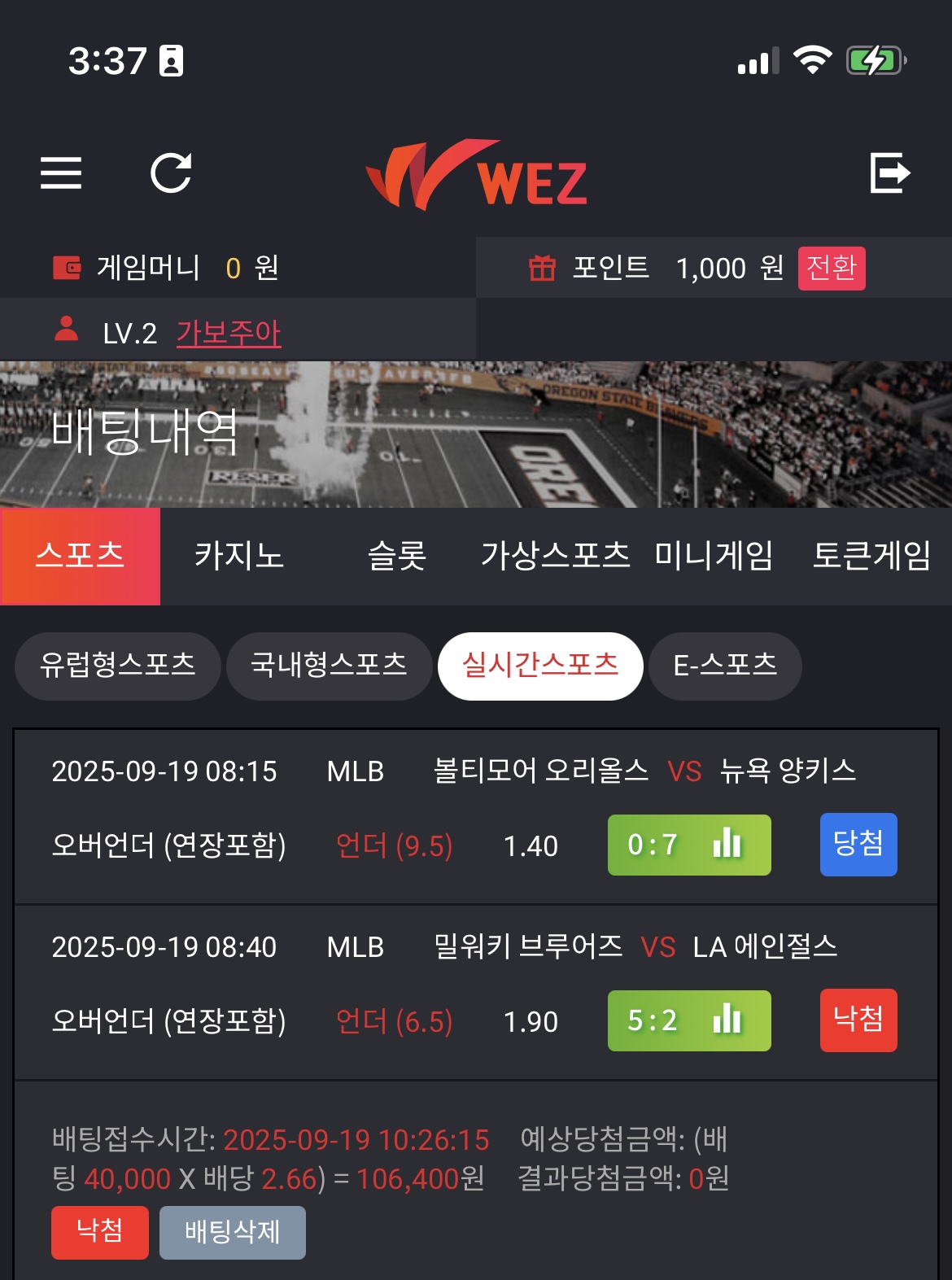Delete this bet with 배팅삭제
Image resolution: width=952 pixels, height=1280 pixels.
point(232,1232)
